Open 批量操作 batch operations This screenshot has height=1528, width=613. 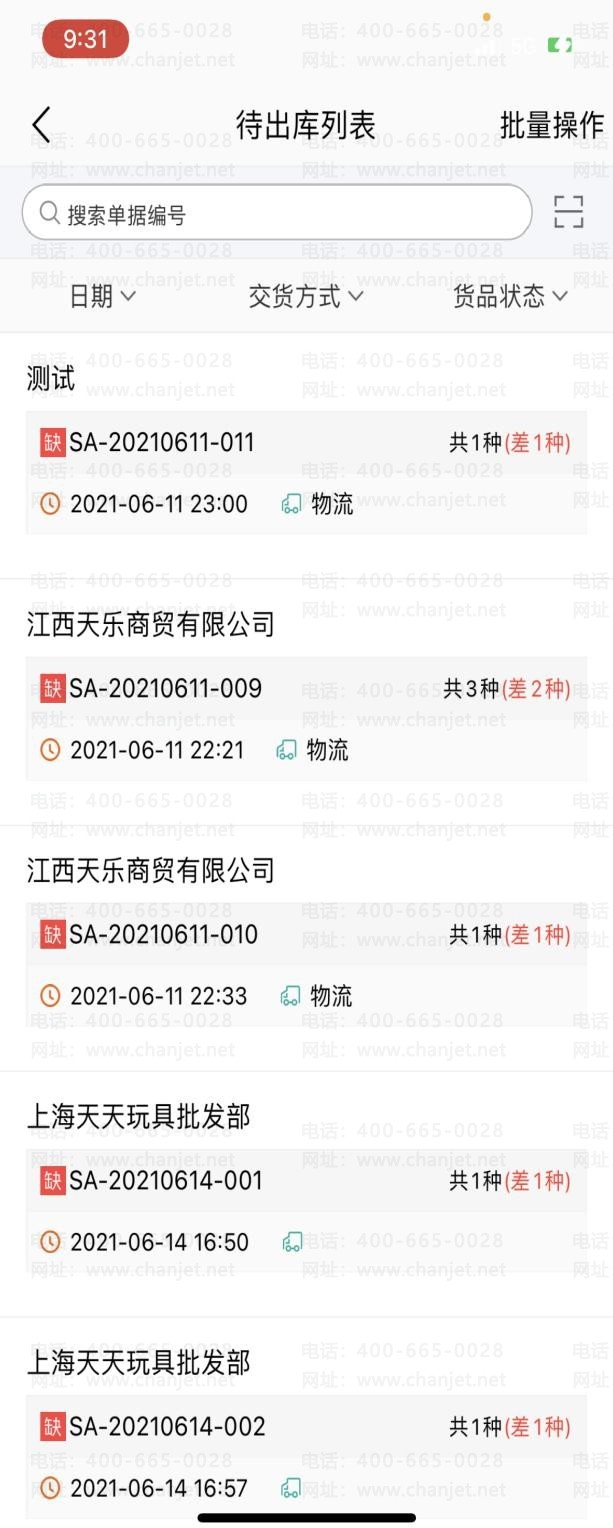(551, 126)
